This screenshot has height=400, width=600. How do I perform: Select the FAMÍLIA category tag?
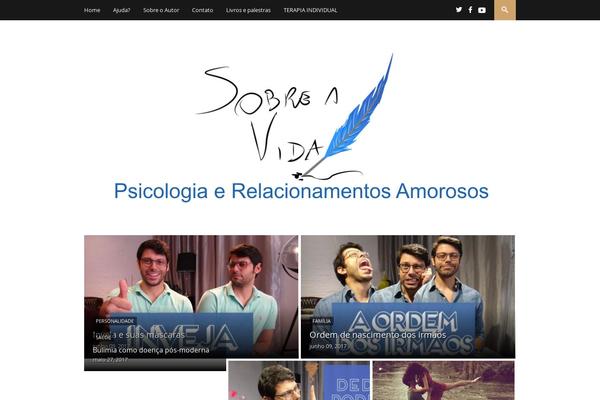[x=322, y=321]
